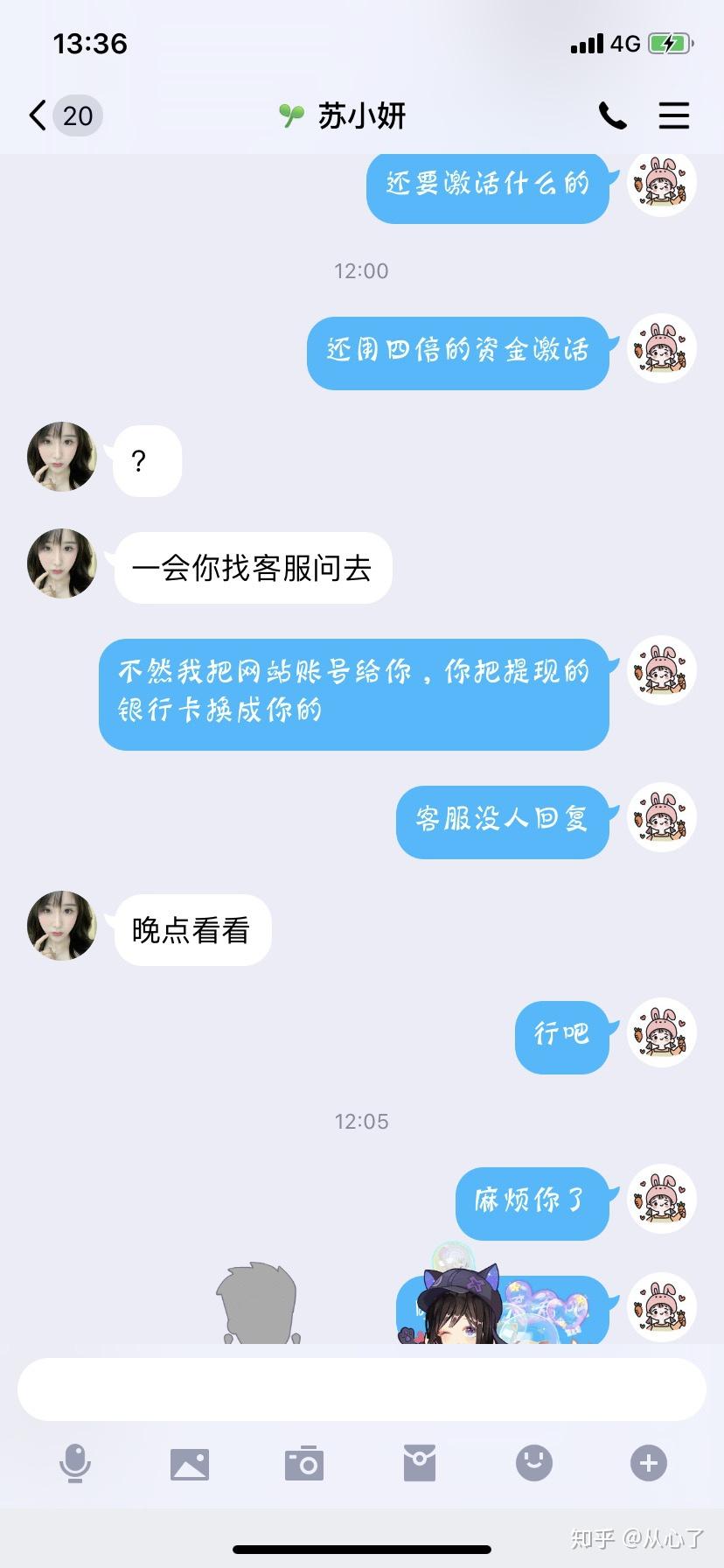
Task: Open the emoji panel
Action: pos(534,1461)
